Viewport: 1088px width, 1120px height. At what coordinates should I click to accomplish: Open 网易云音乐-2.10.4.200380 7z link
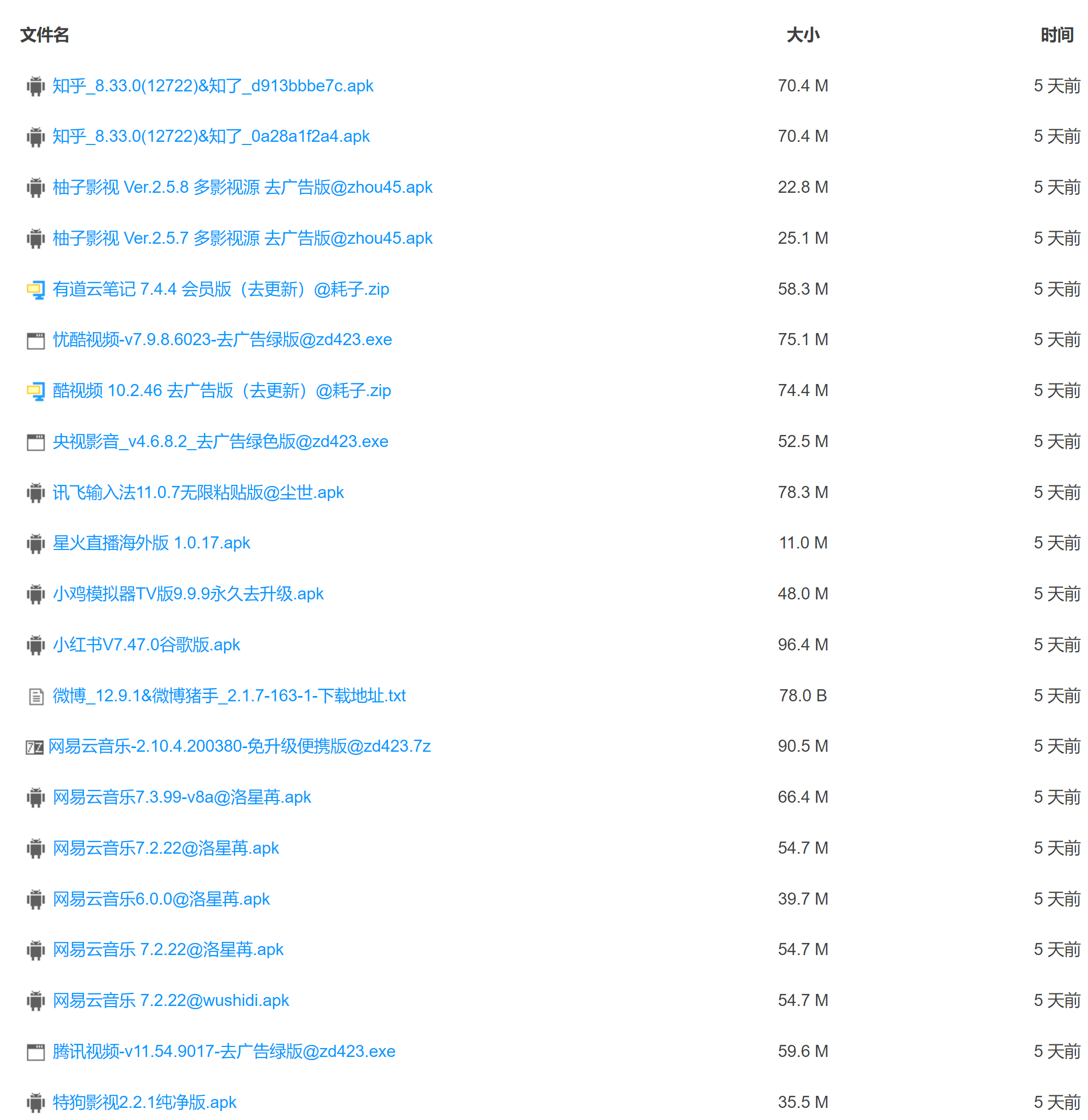[239, 746]
